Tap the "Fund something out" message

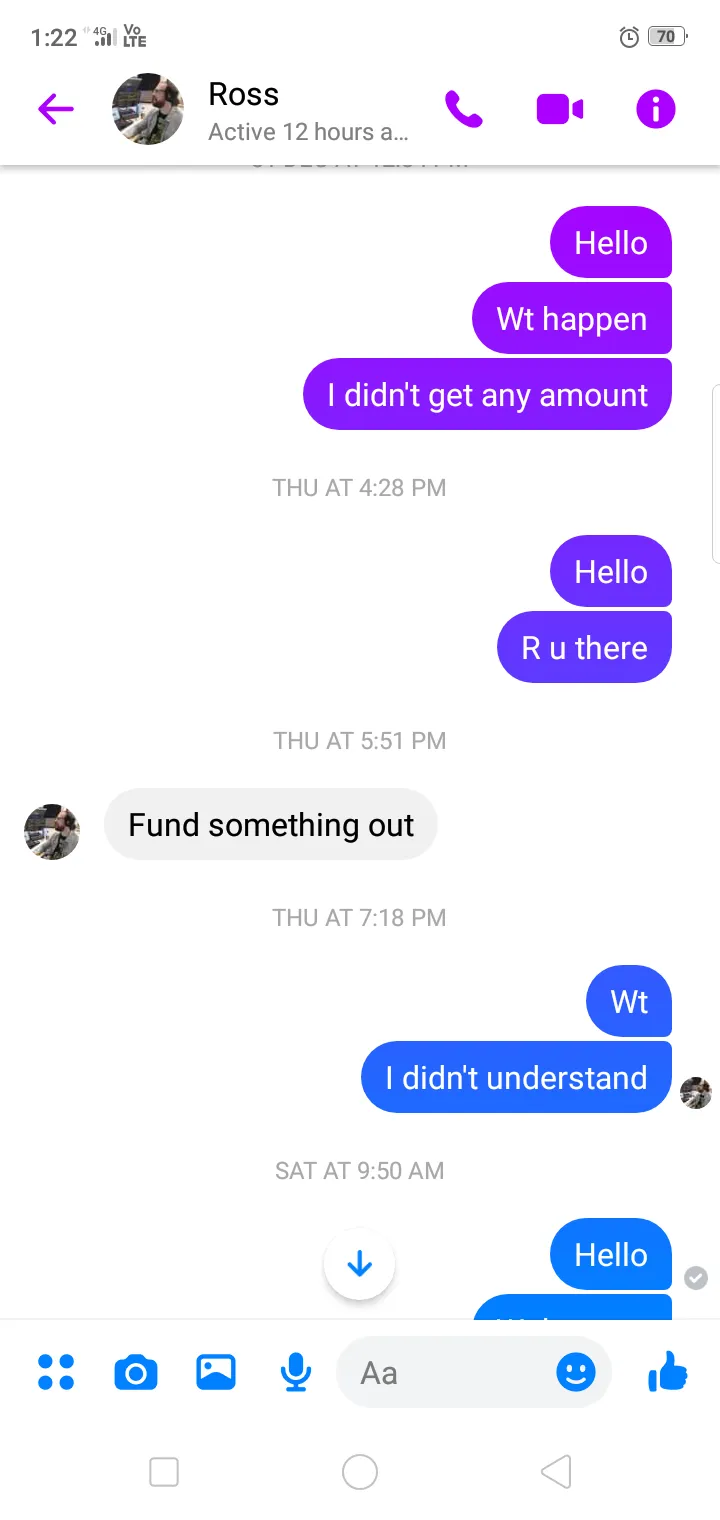click(x=271, y=824)
